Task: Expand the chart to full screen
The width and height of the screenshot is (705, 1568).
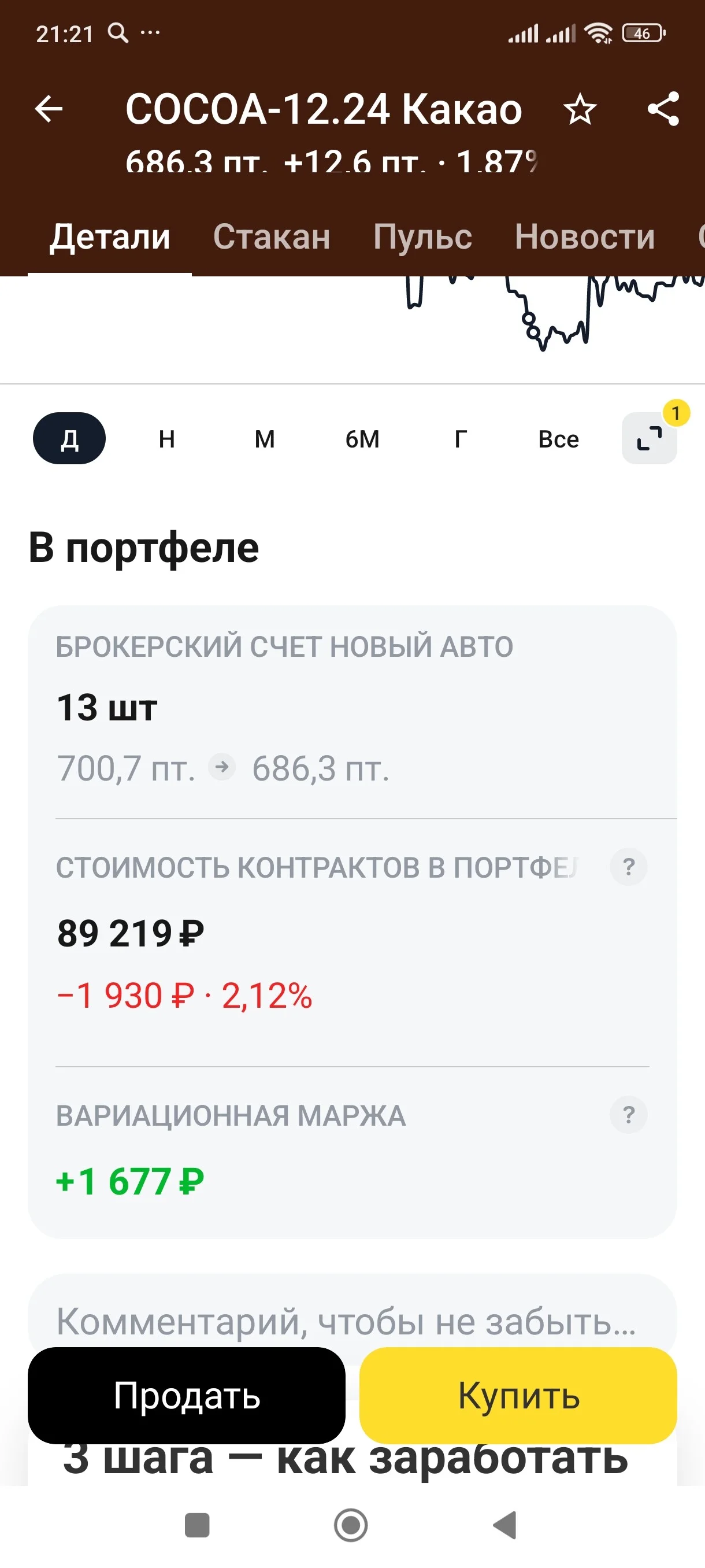Action: point(649,438)
